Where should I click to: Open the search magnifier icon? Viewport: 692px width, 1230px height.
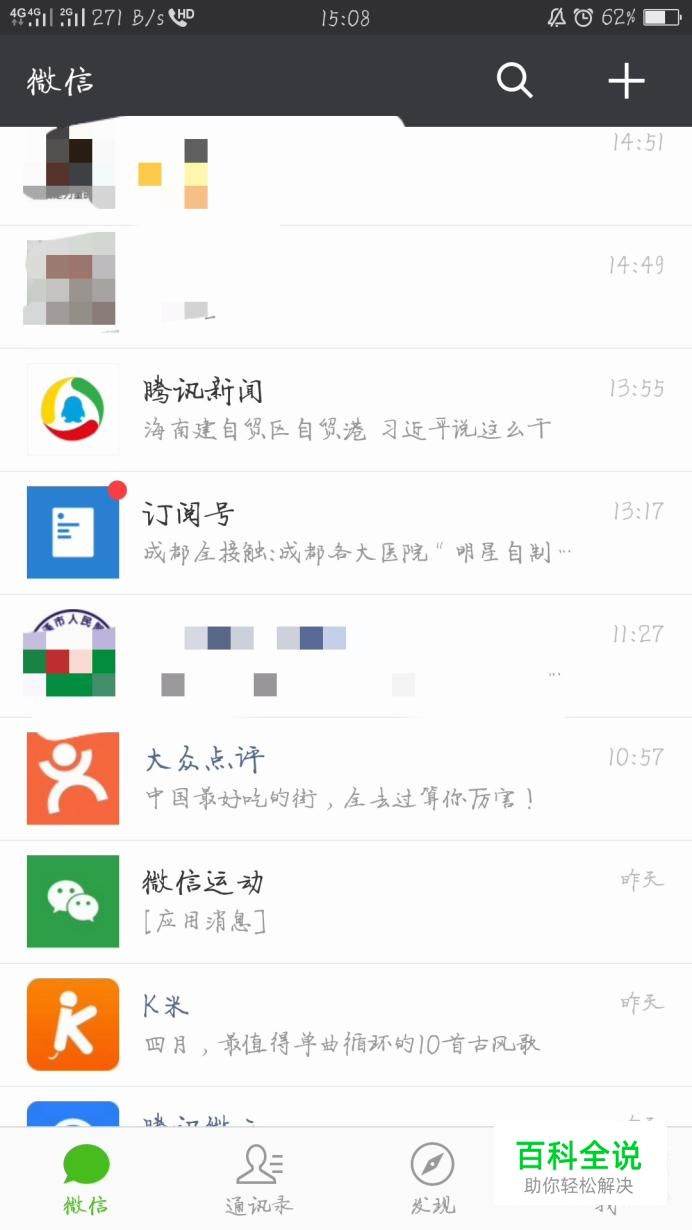coord(514,81)
